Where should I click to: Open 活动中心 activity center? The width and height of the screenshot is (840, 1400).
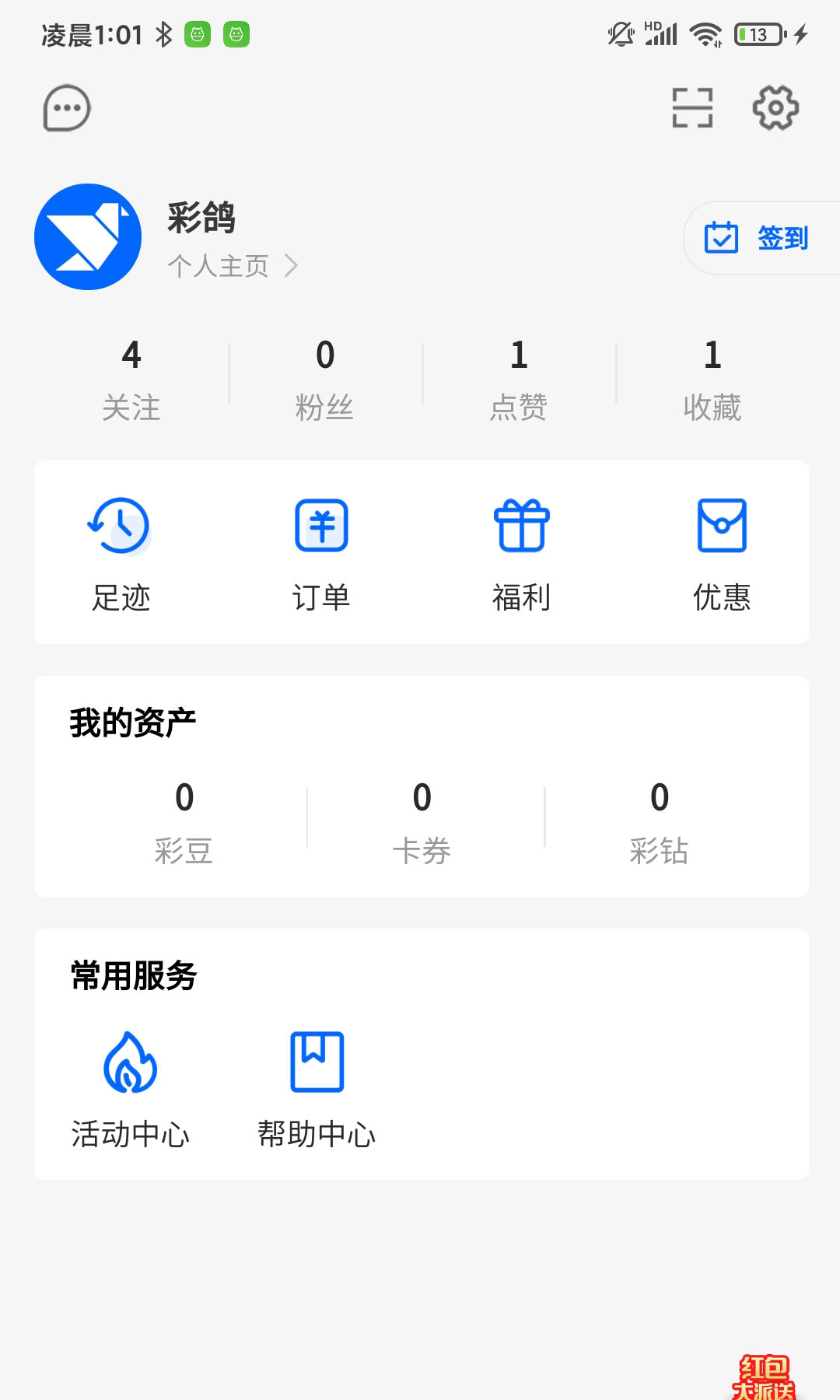tap(131, 1090)
